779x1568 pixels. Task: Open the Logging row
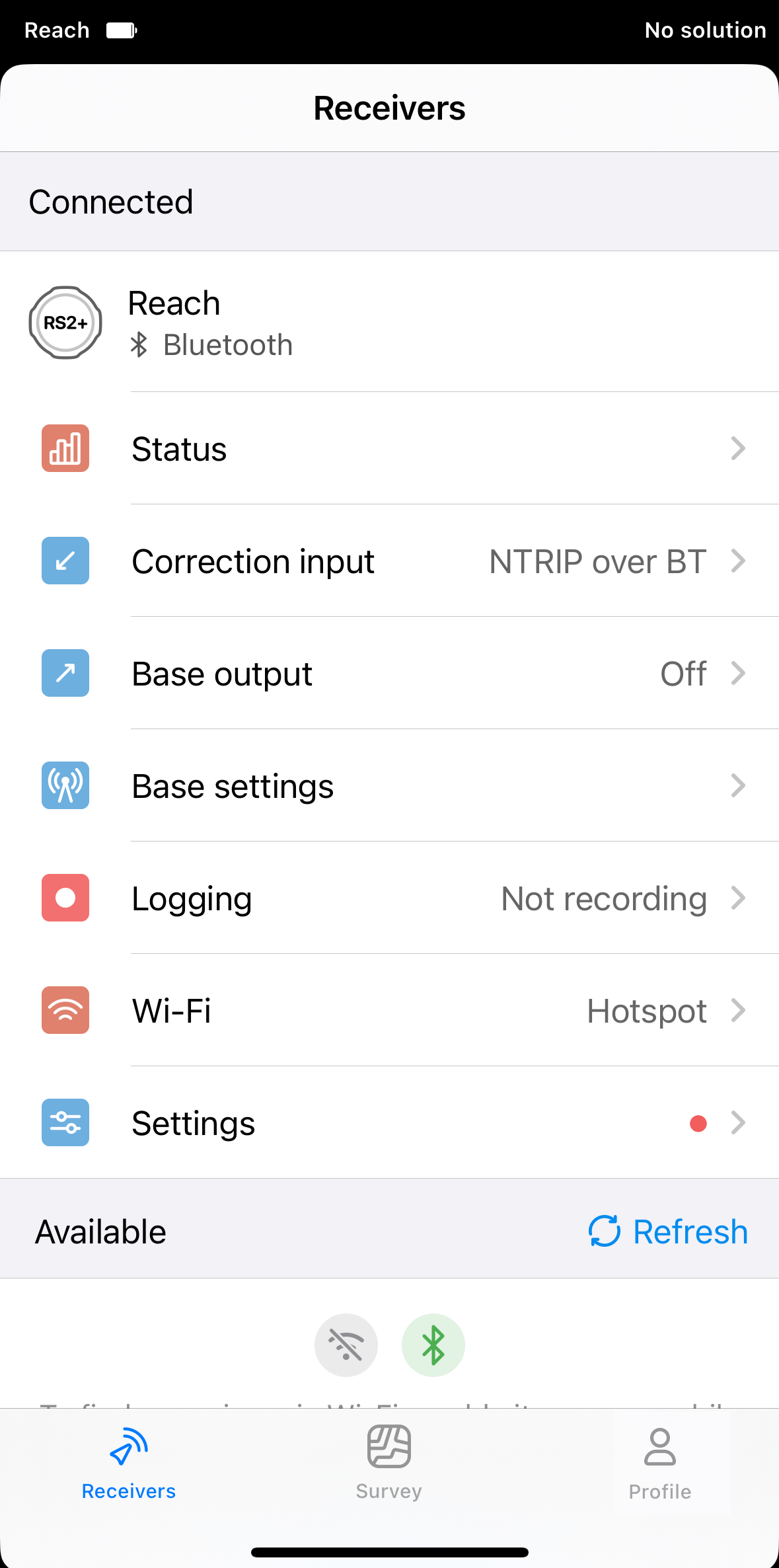pyautogui.click(x=389, y=898)
